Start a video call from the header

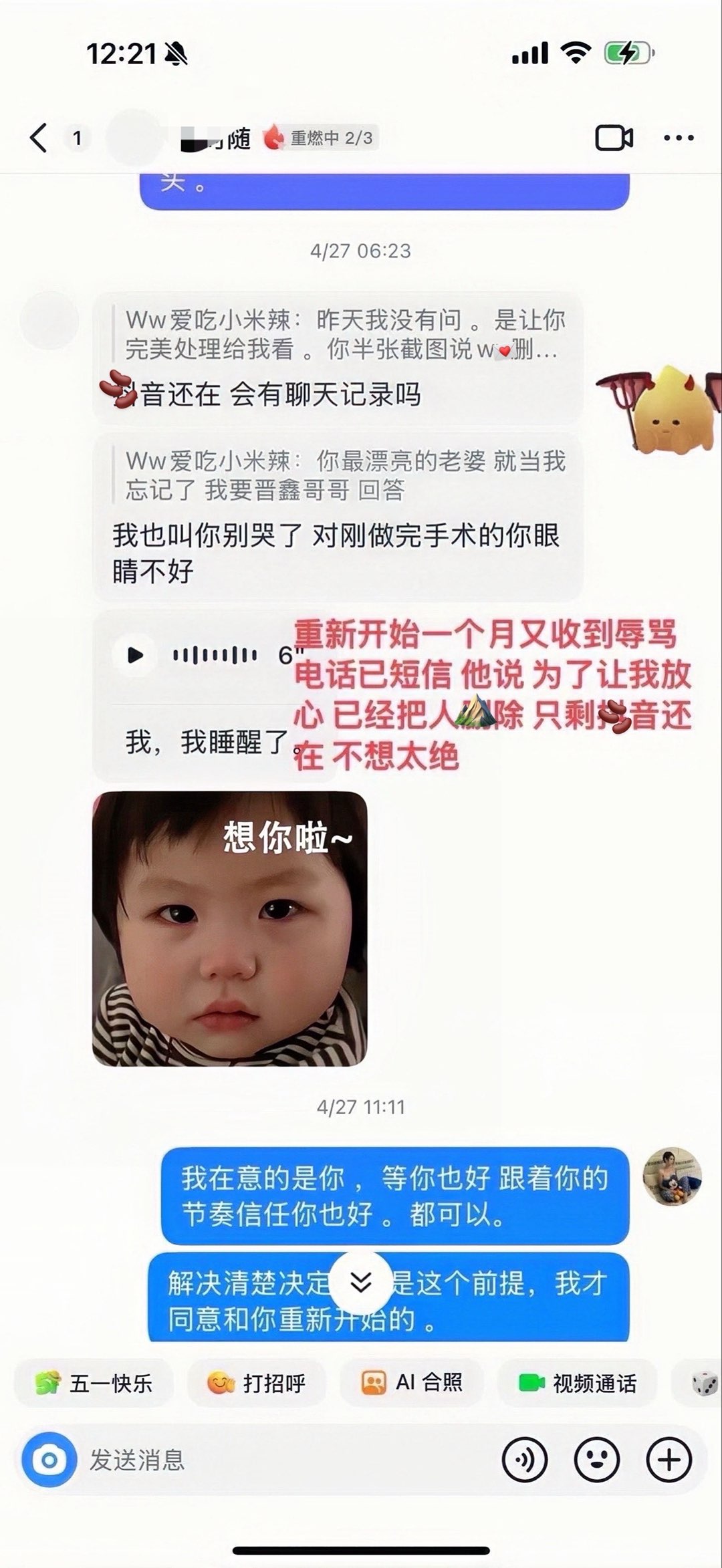[x=614, y=138]
